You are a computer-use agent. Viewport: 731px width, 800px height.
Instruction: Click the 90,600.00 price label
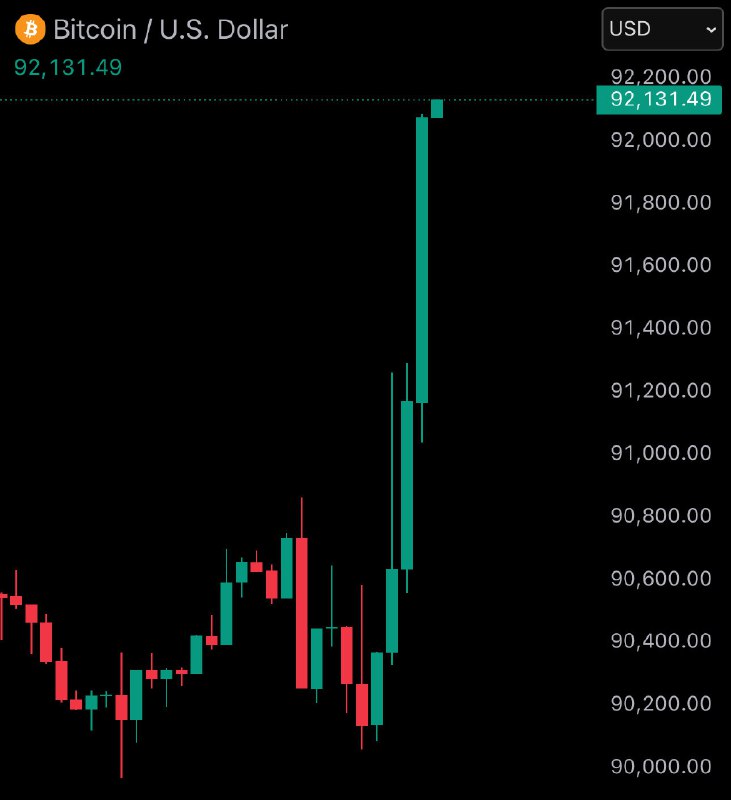pos(663,578)
